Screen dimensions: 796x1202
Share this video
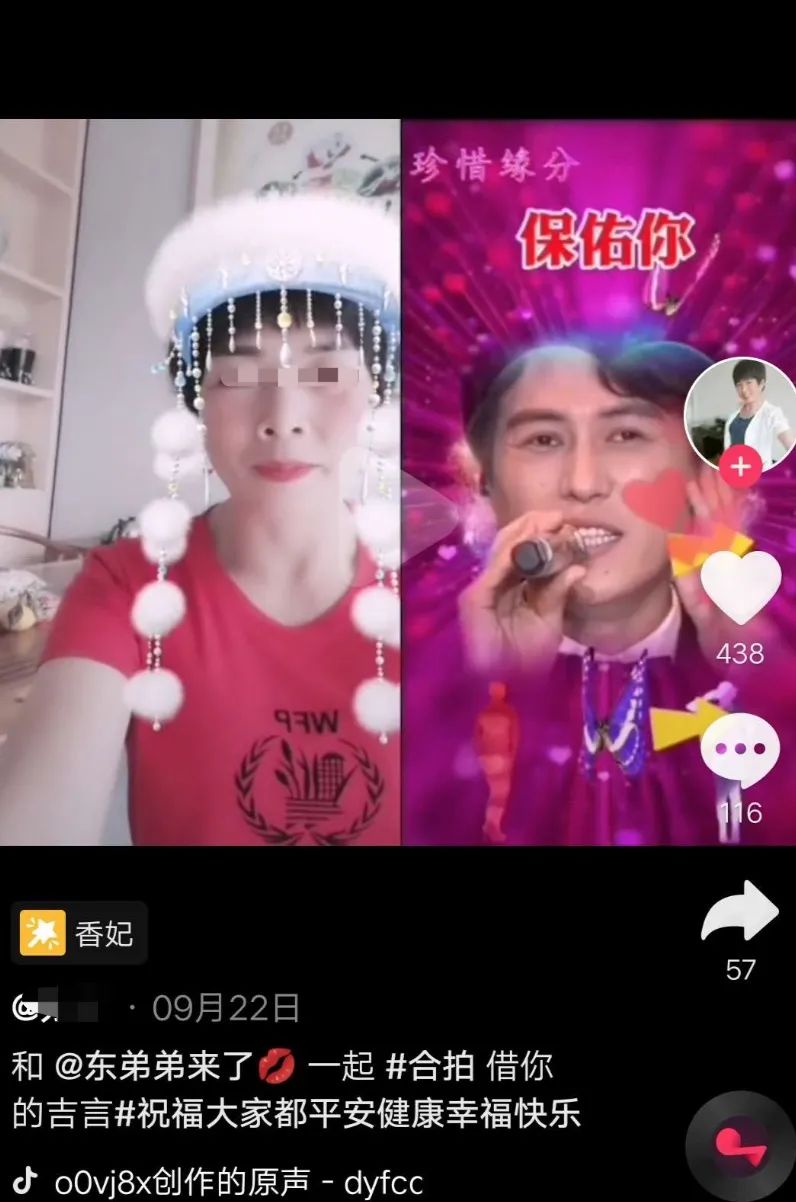(740, 912)
